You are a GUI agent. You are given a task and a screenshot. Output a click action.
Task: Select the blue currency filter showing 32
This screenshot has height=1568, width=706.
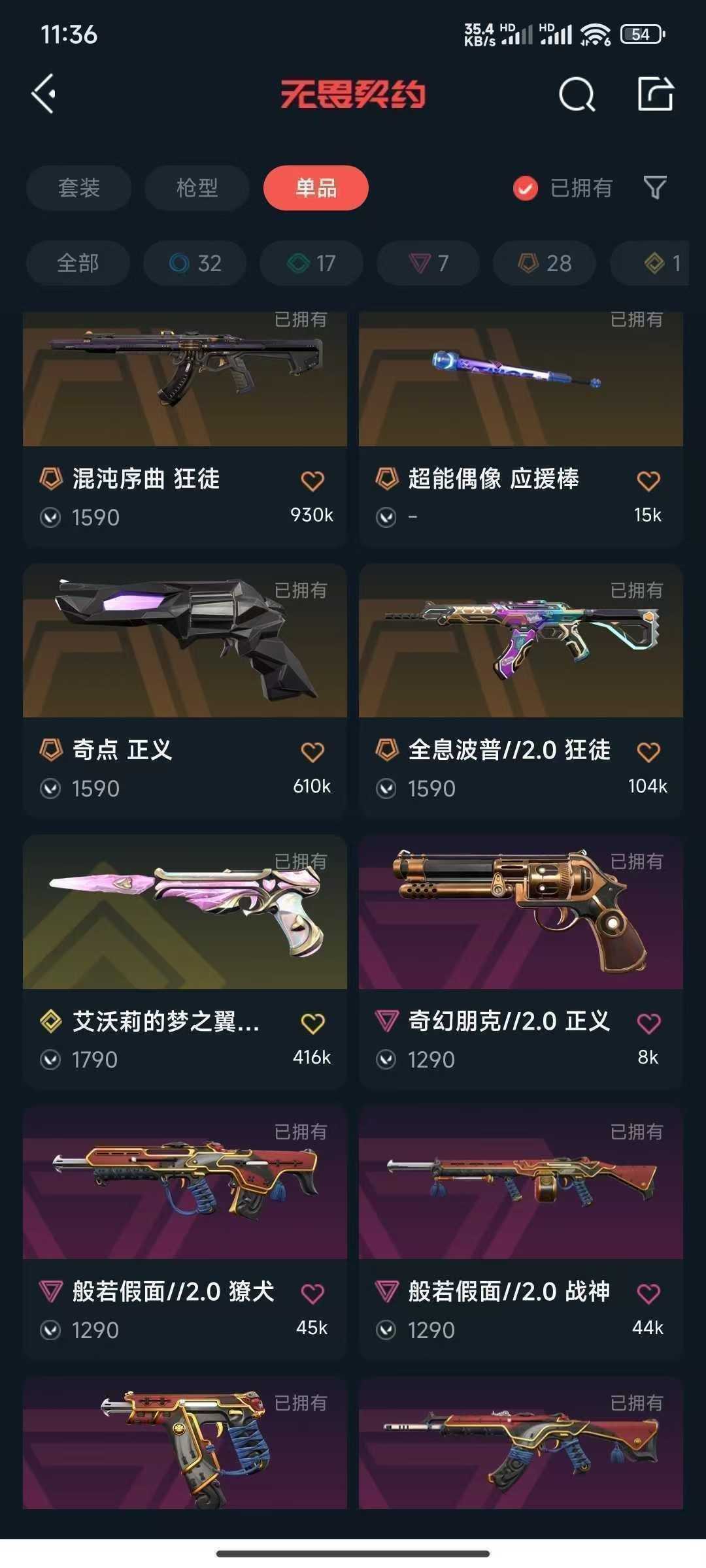pyautogui.click(x=194, y=263)
